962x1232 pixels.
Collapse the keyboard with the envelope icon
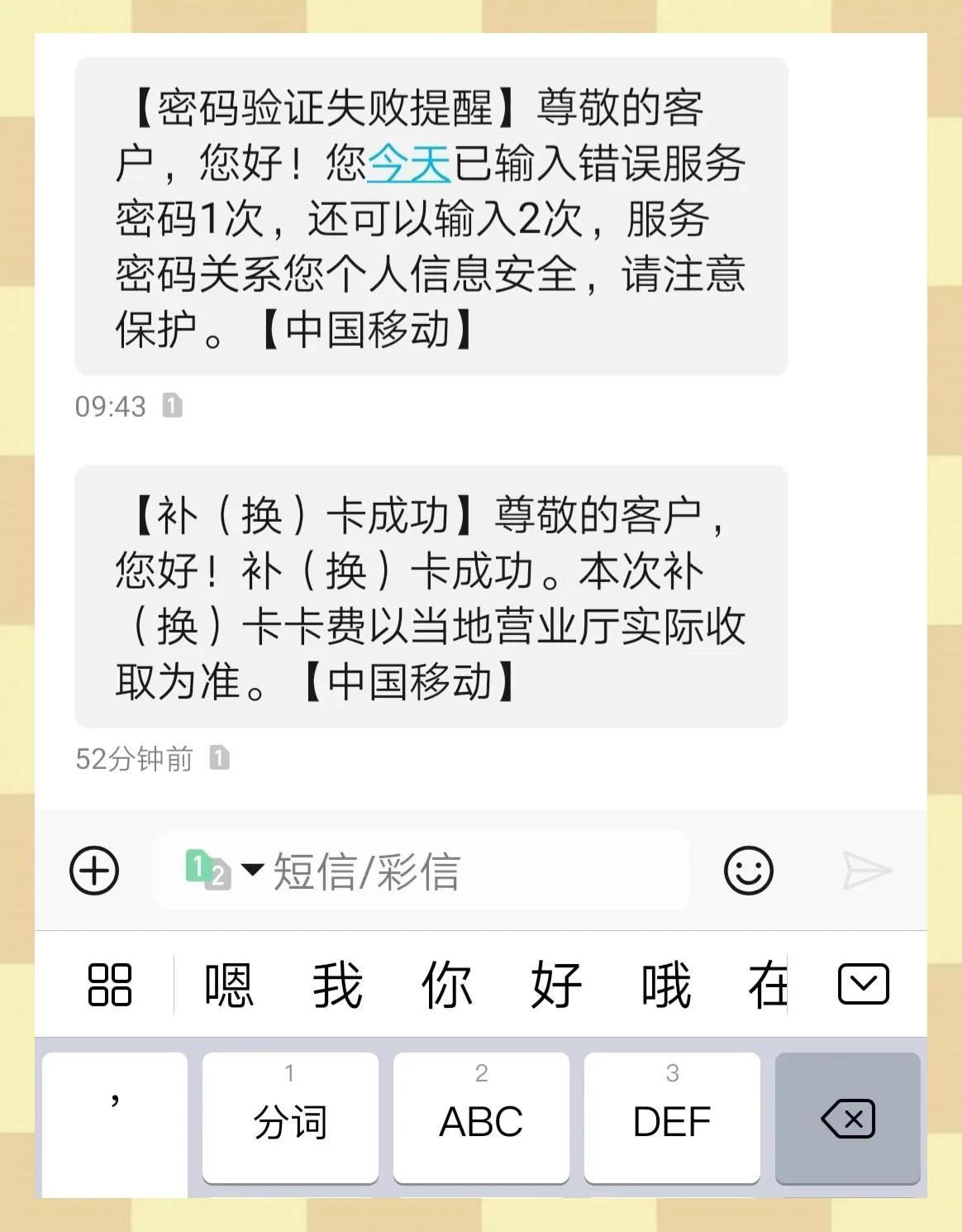tap(863, 984)
